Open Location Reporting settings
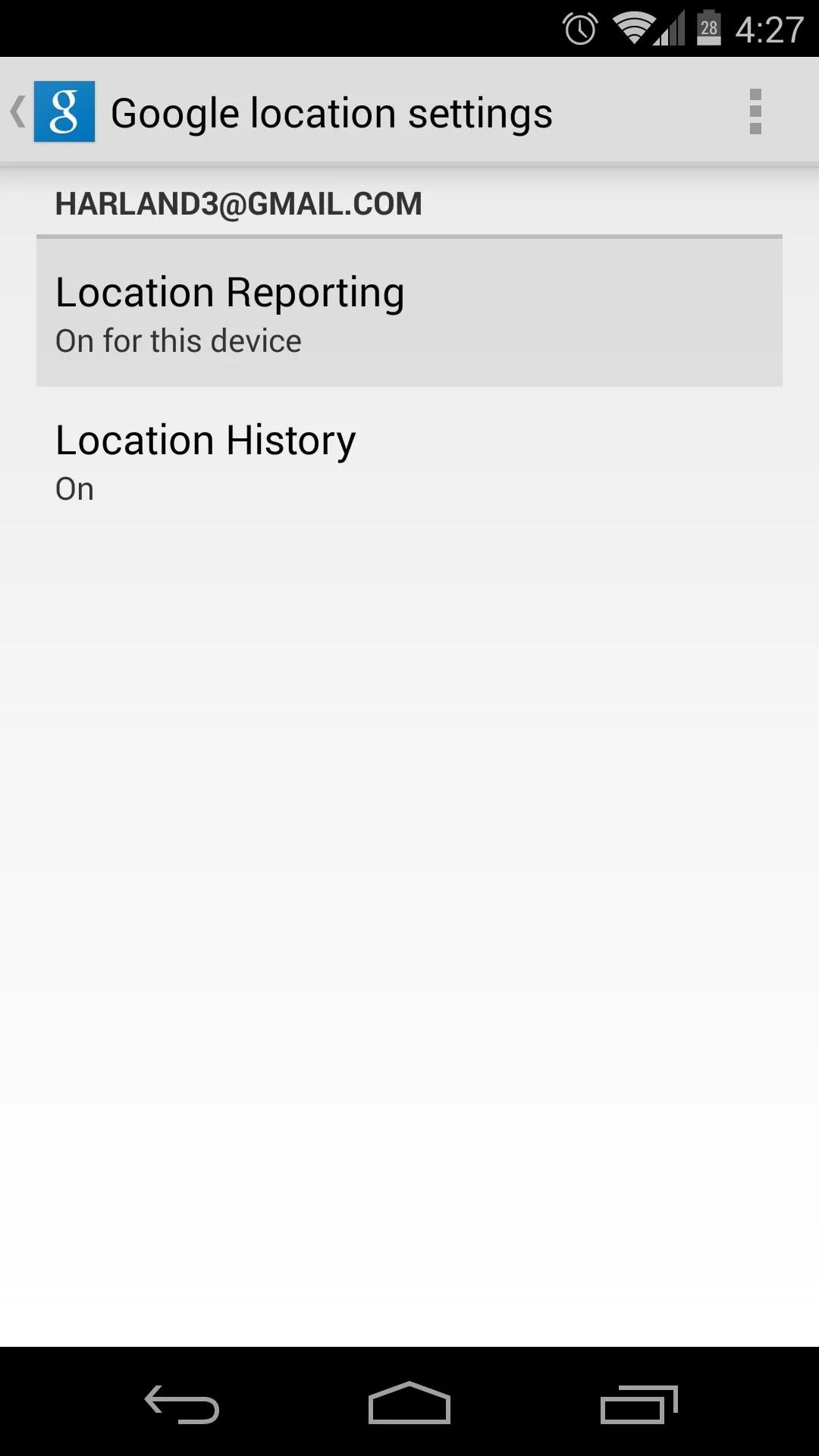 409,312
